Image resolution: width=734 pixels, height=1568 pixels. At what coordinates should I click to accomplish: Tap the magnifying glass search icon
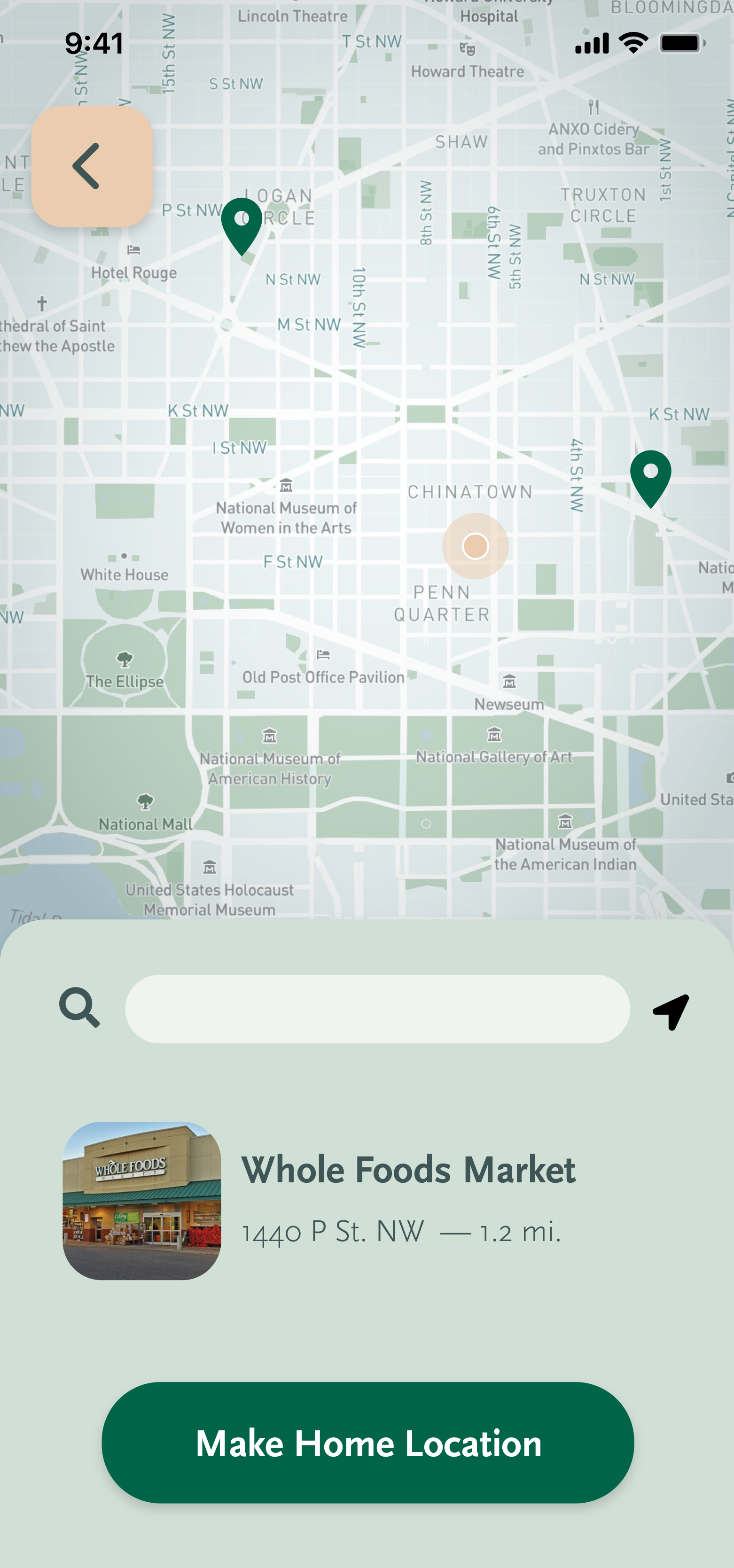[80, 1008]
